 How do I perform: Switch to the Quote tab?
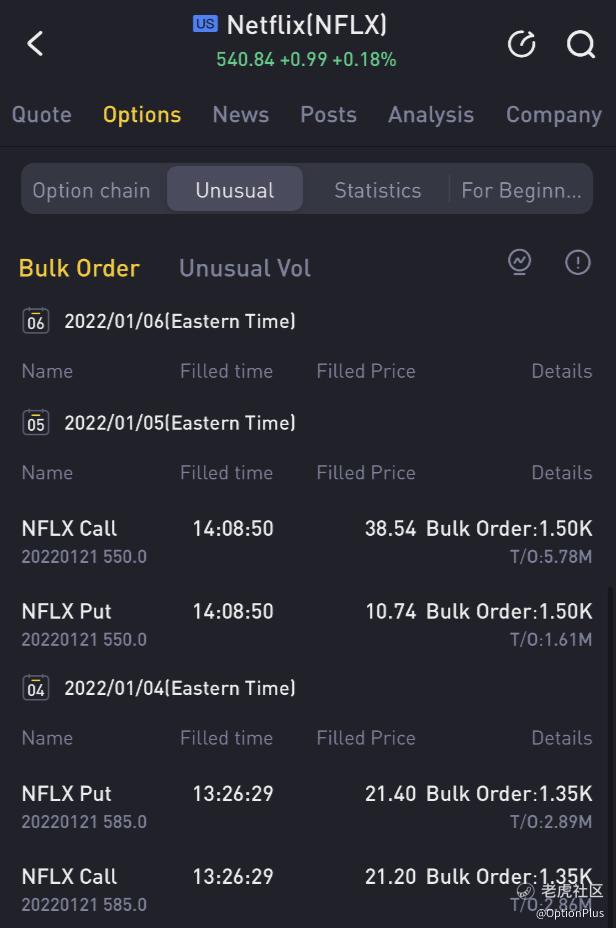coord(41,115)
